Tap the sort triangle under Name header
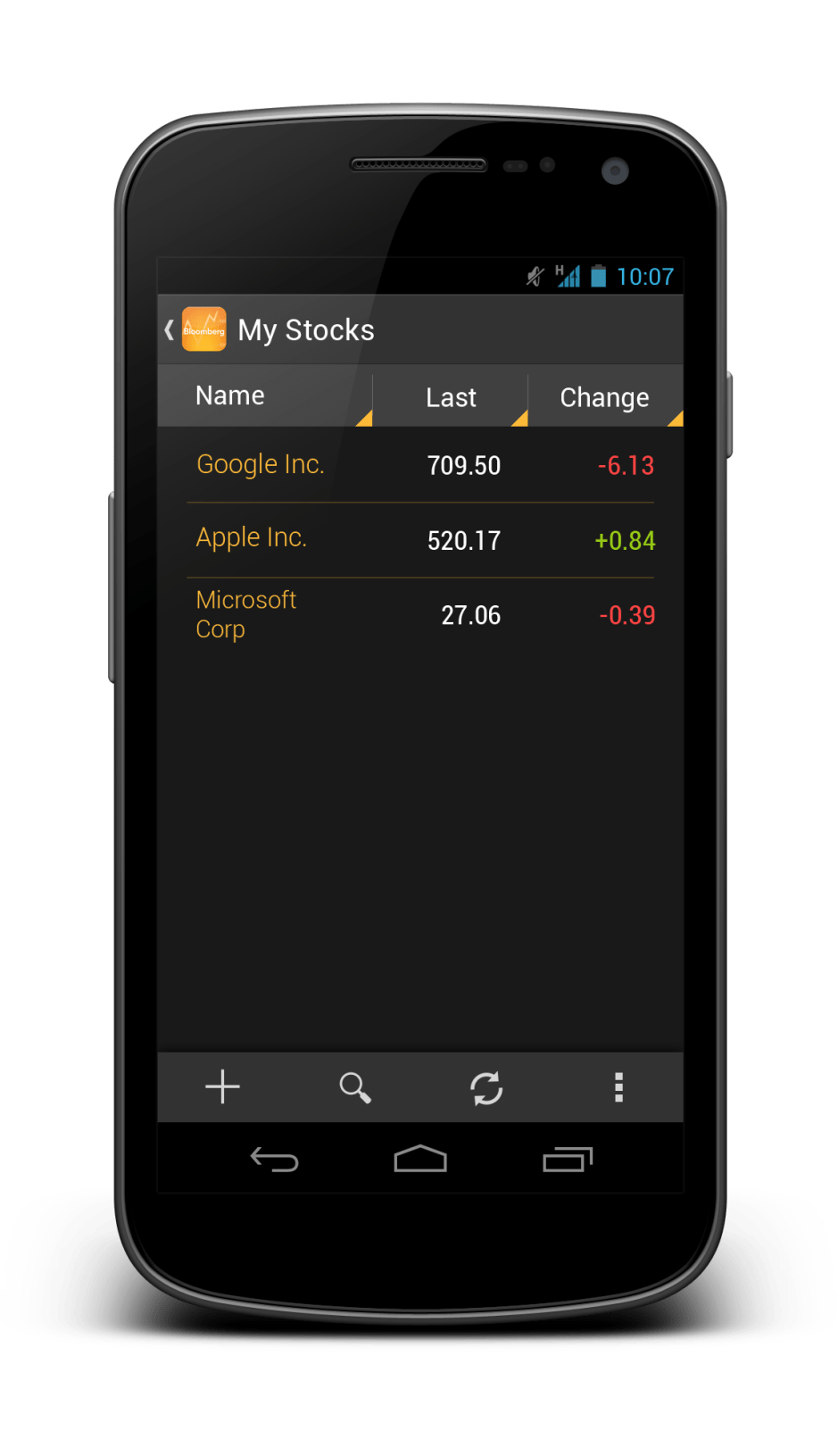 tap(365, 420)
